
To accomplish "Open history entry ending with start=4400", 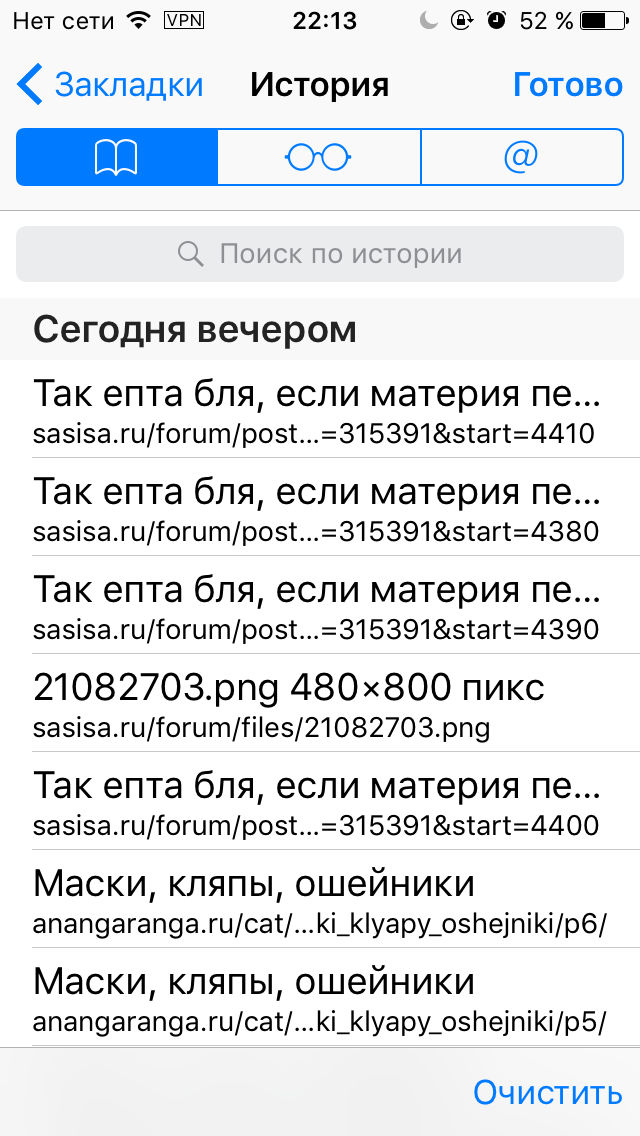I will coord(318,803).
